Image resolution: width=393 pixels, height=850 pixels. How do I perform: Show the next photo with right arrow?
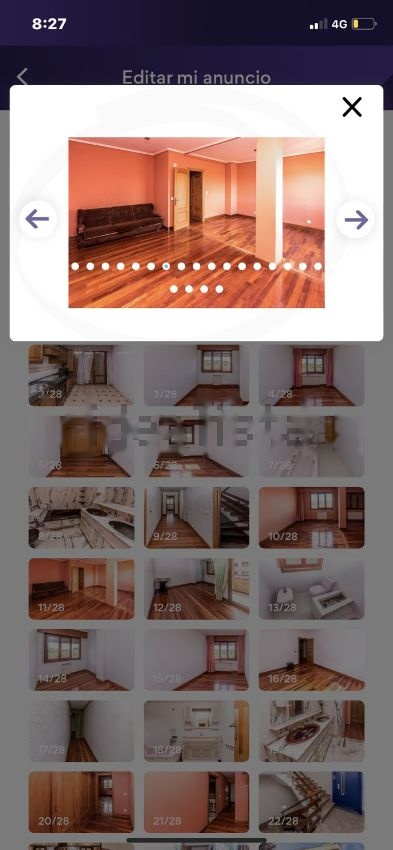[356, 220]
